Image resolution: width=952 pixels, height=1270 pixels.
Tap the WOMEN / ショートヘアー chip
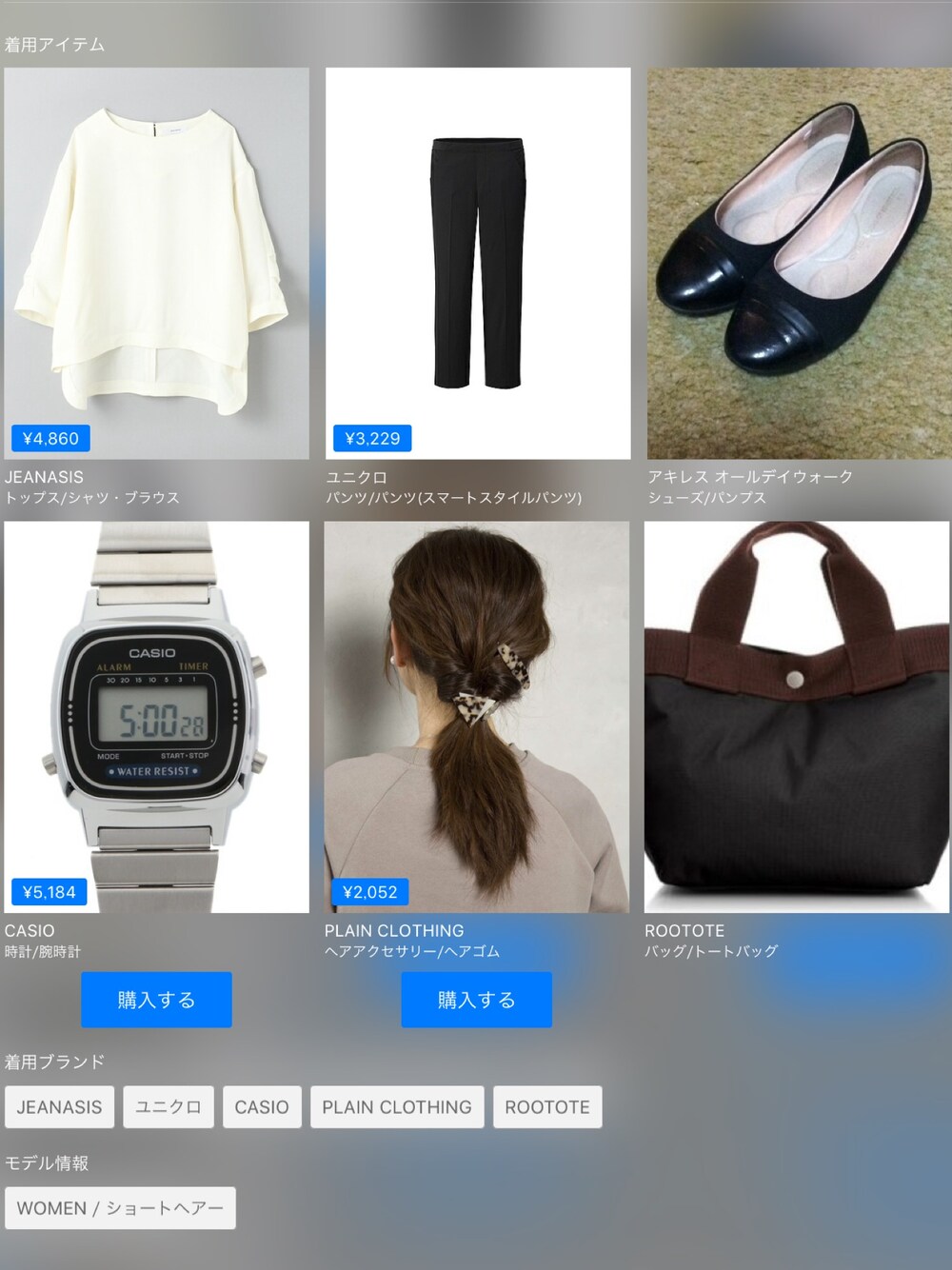(x=120, y=1208)
